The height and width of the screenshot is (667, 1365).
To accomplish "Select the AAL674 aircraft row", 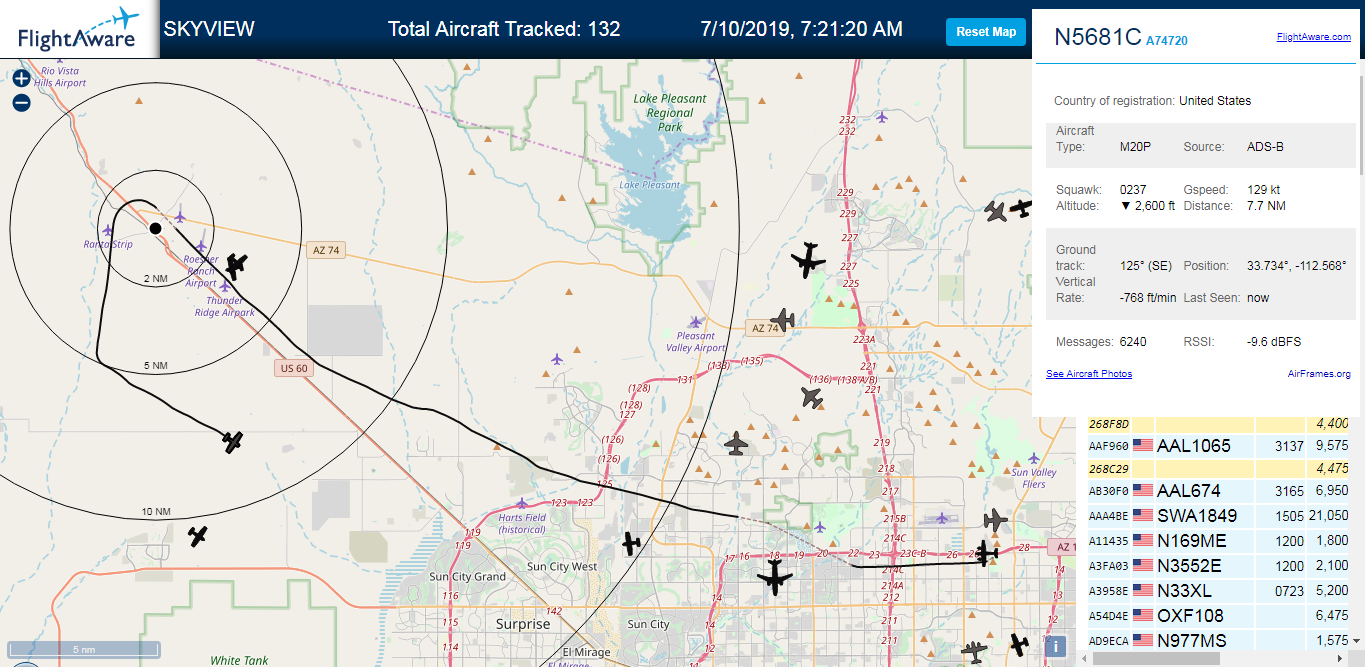I will 1219,491.
